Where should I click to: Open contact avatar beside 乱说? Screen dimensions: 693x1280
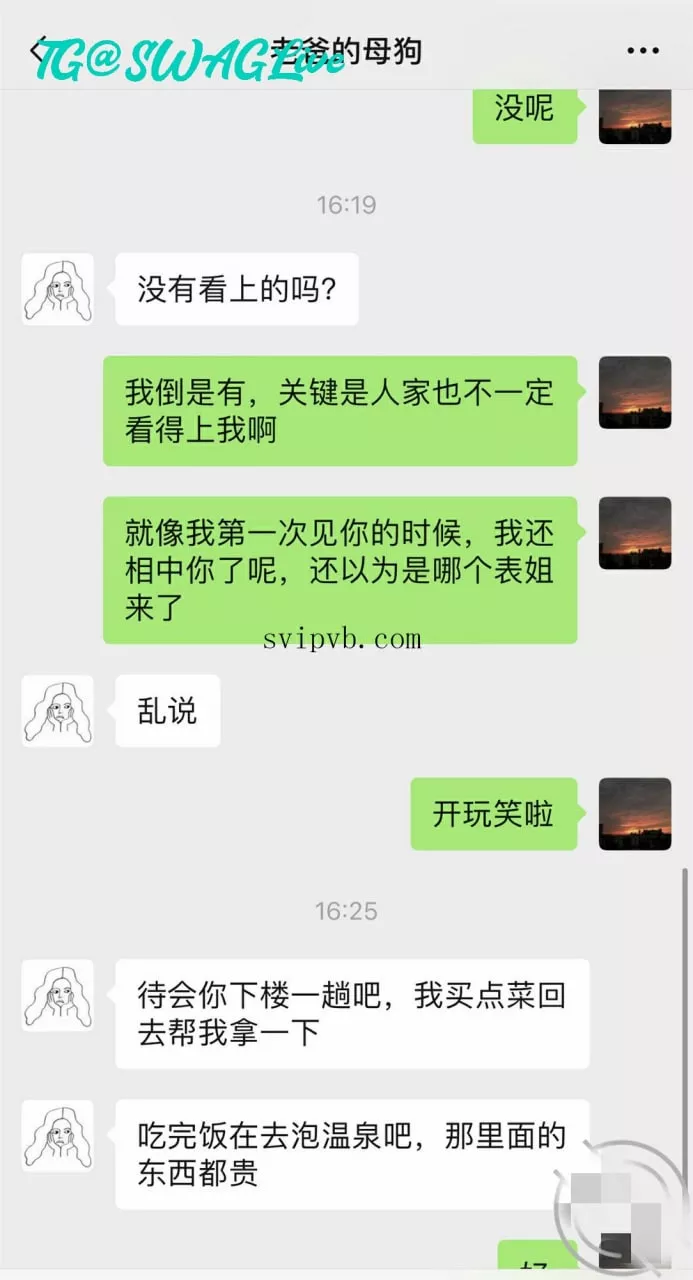point(58,711)
